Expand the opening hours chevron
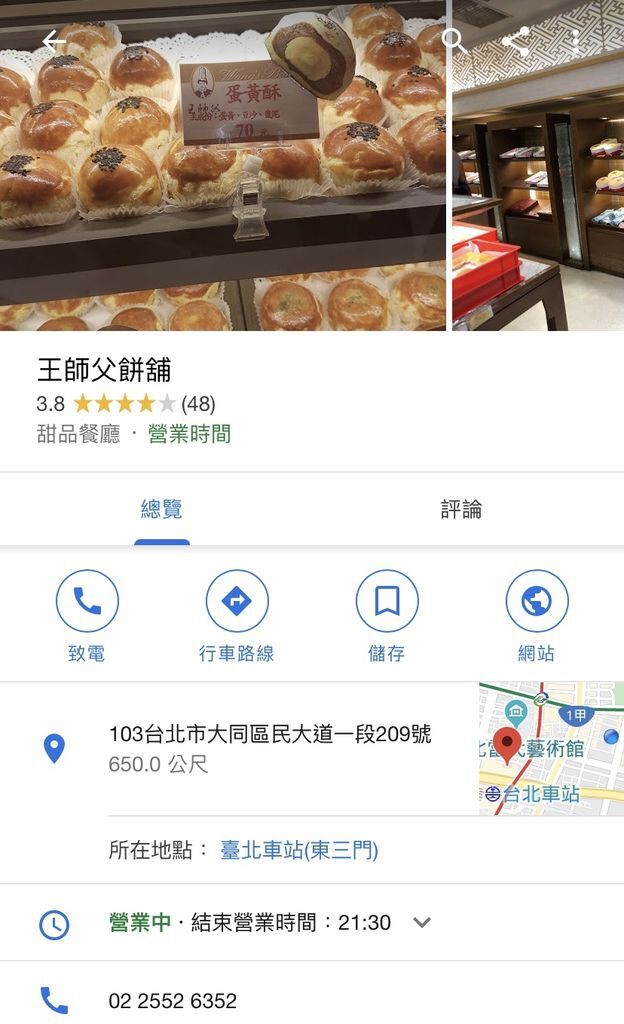 pos(422,922)
